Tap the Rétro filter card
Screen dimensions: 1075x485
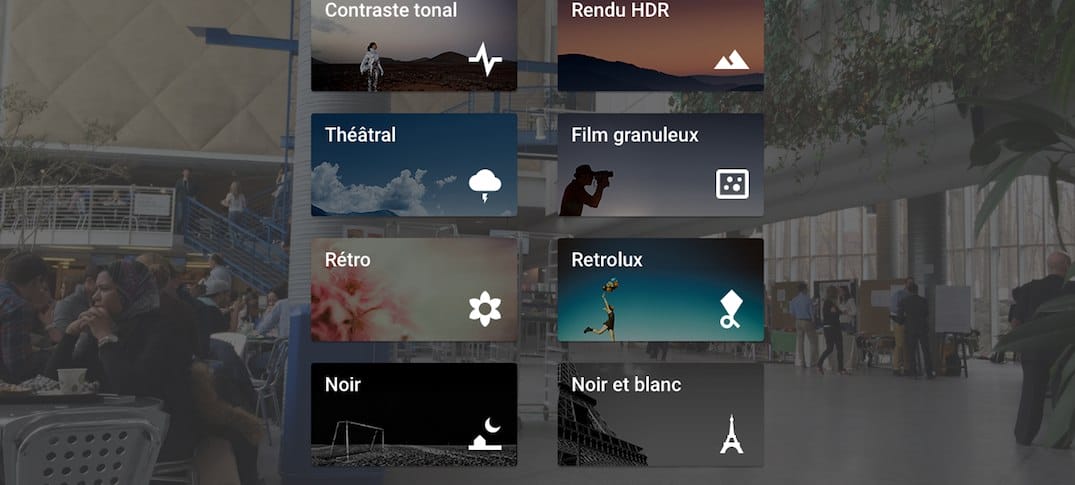(414, 289)
